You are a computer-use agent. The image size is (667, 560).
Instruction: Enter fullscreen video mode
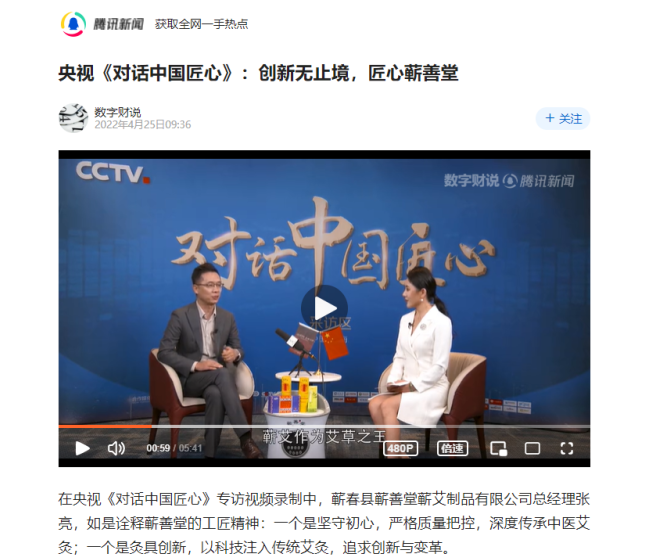567,448
